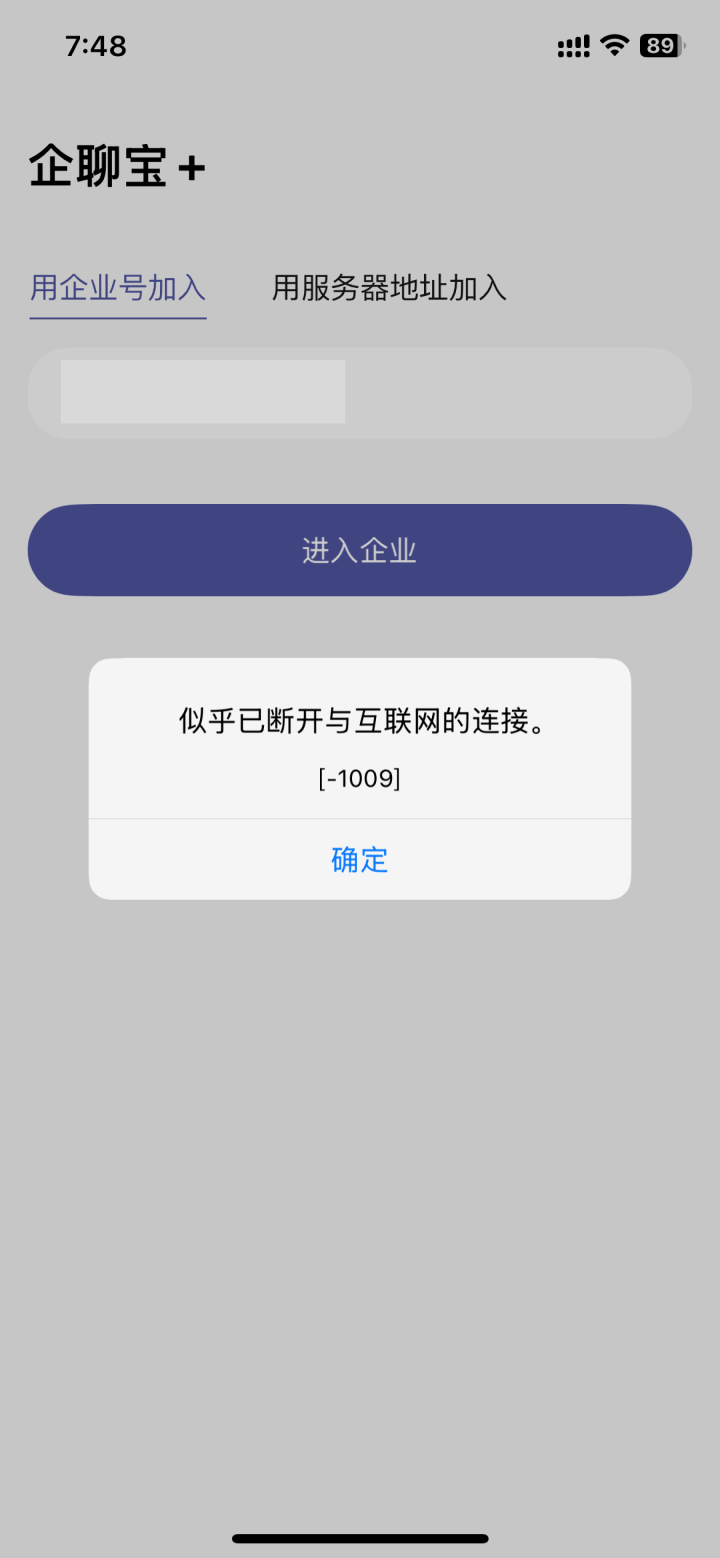Dismiss the alert by tapping 确定

359,859
